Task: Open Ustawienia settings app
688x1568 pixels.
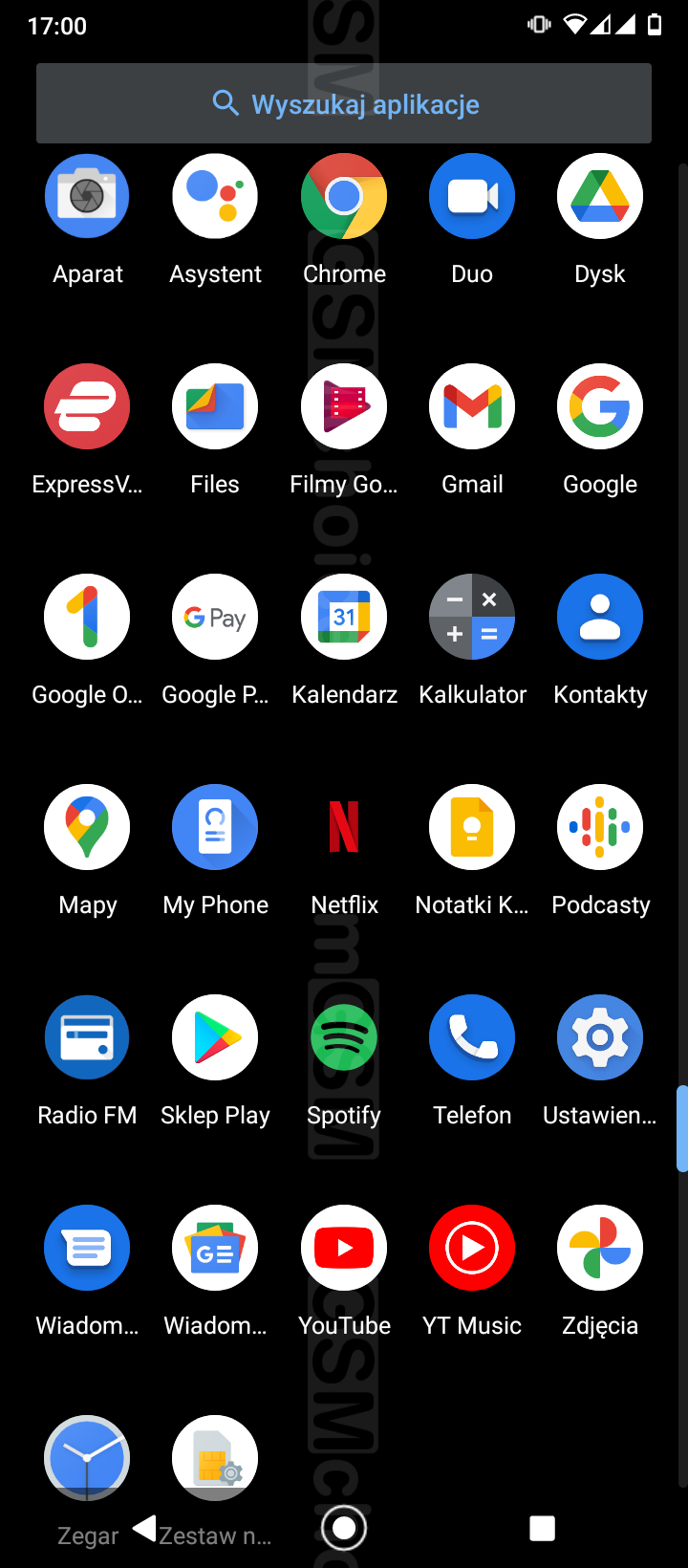Action: tap(600, 1038)
